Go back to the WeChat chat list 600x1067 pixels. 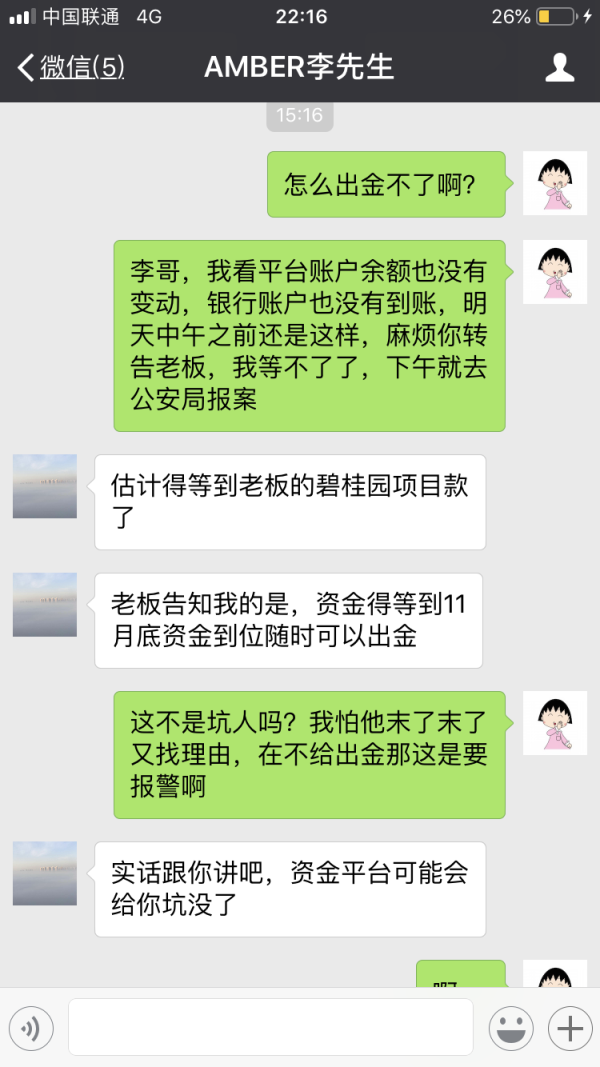tap(70, 68)
